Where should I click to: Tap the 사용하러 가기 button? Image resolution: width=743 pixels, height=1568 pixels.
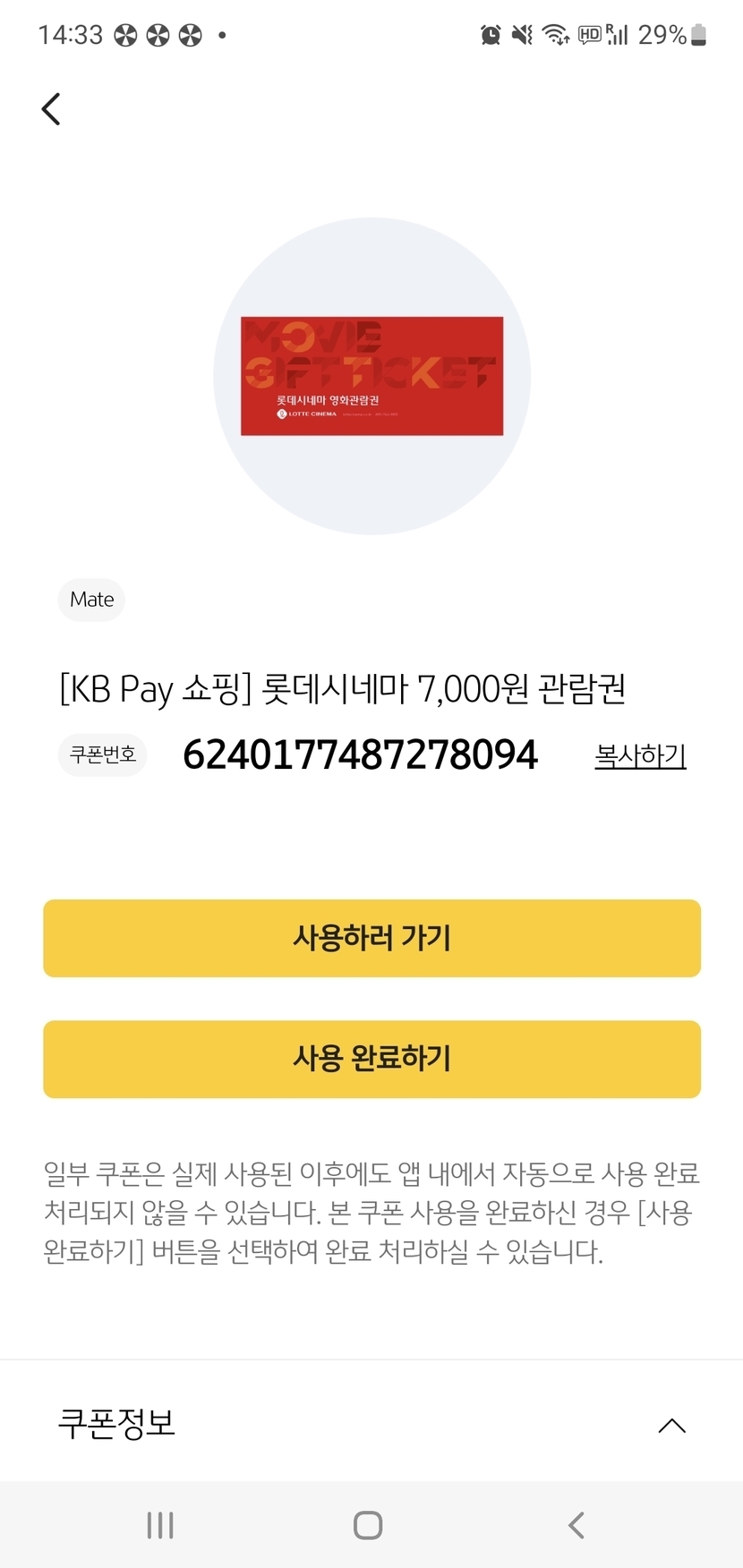coord(371,938)
